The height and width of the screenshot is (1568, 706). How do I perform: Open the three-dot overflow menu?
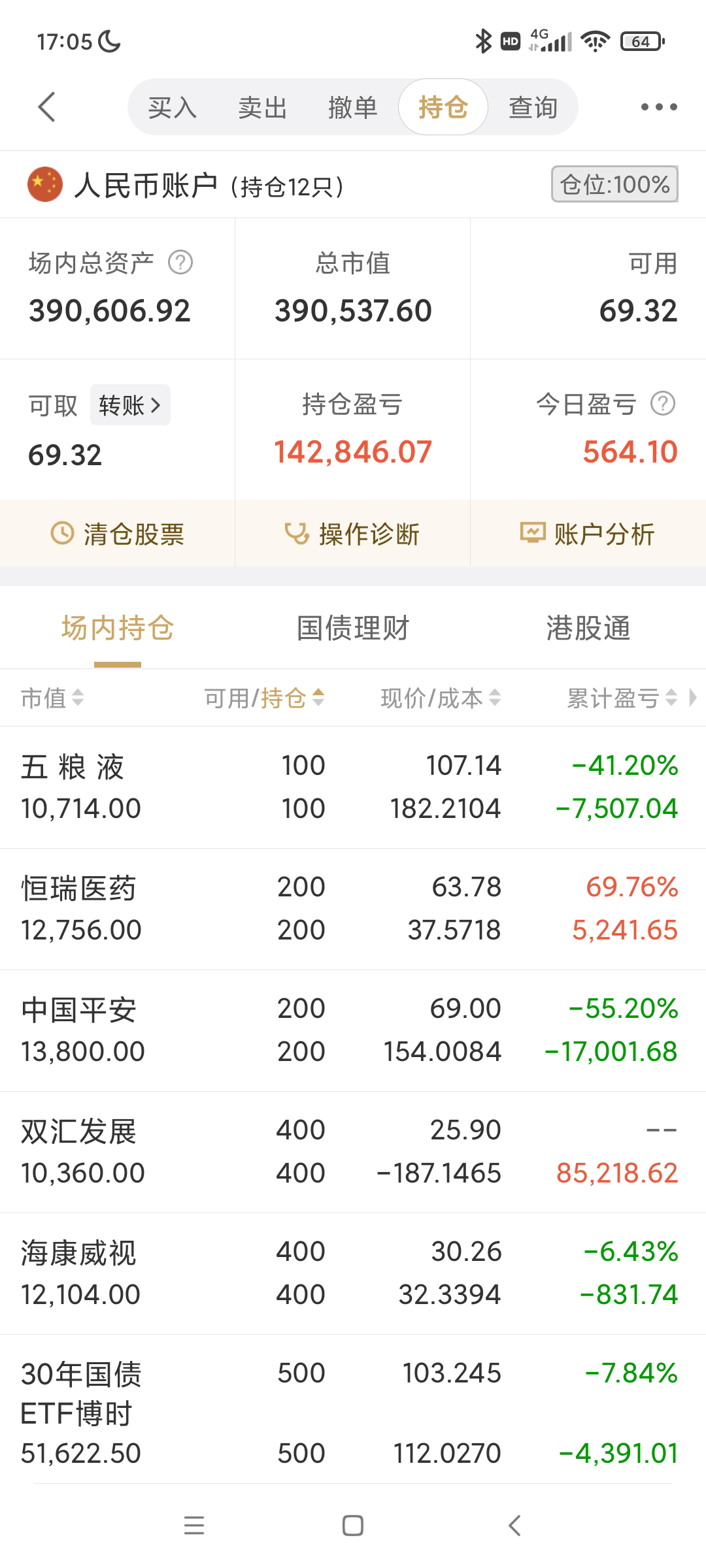(x=658, y=107)
